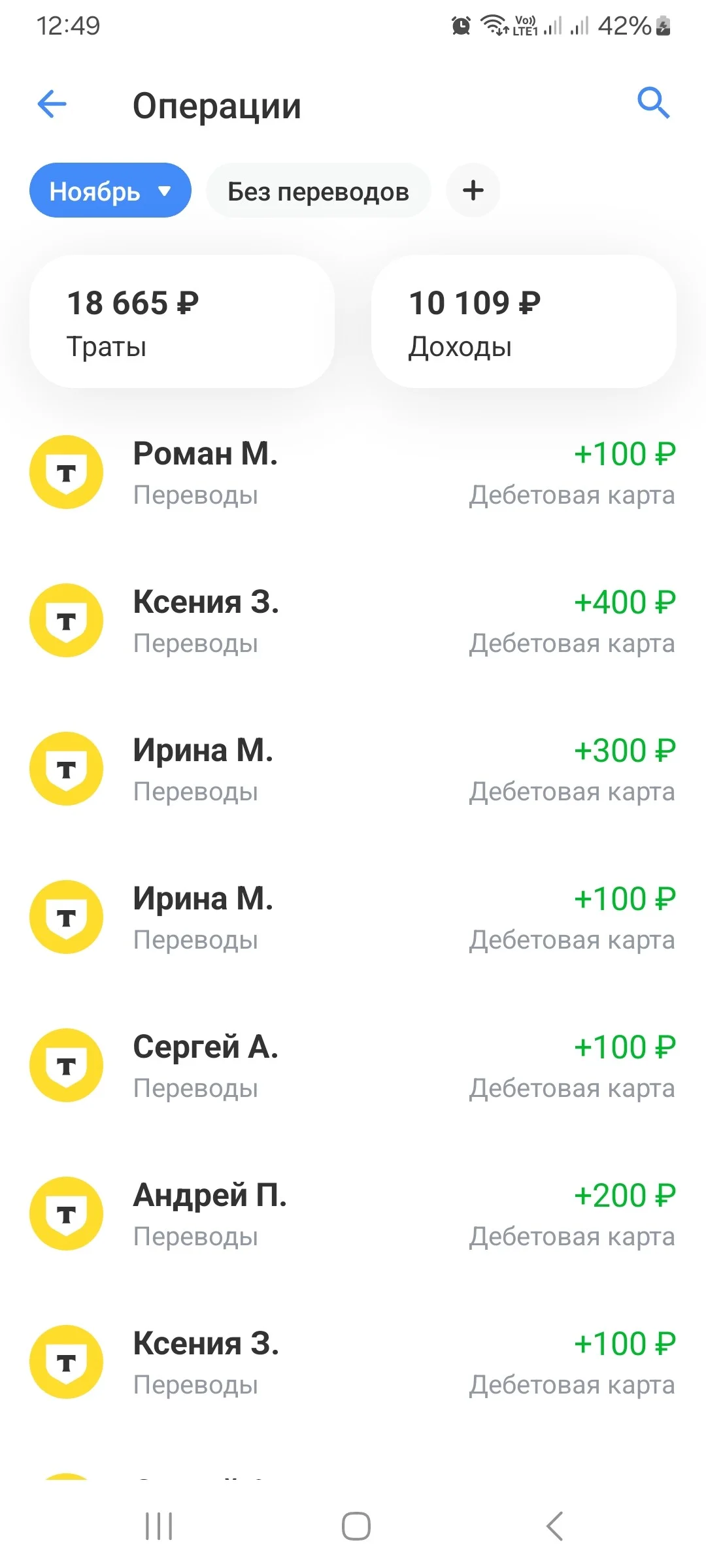Open the +400 ₽ transfer from Ксения З.
This screenshot has width=706, height=1568.
pyautogui.click(x=353, y=621)
